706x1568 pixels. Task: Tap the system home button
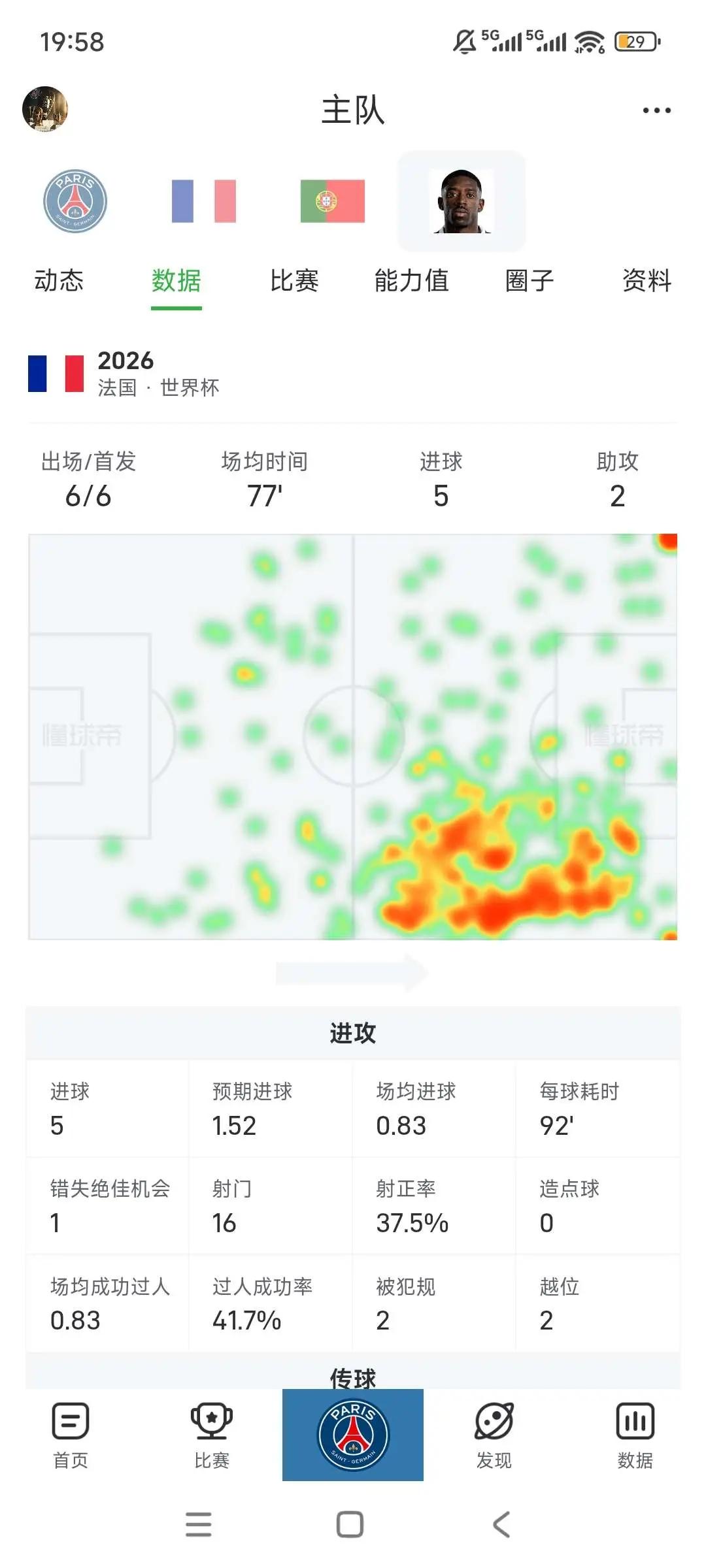(x=350, y=1524)
